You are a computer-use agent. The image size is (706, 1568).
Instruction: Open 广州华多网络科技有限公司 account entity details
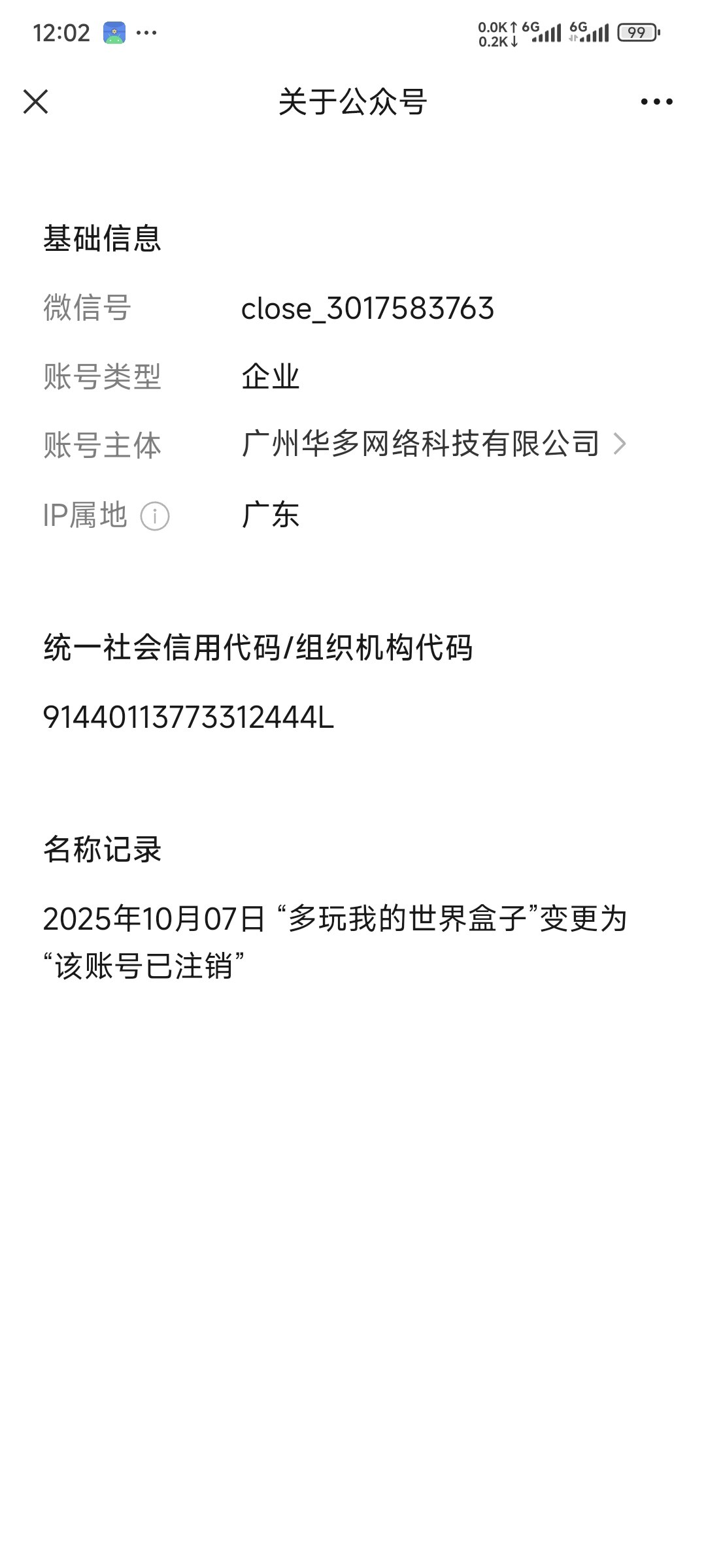[x=433, y=444]
